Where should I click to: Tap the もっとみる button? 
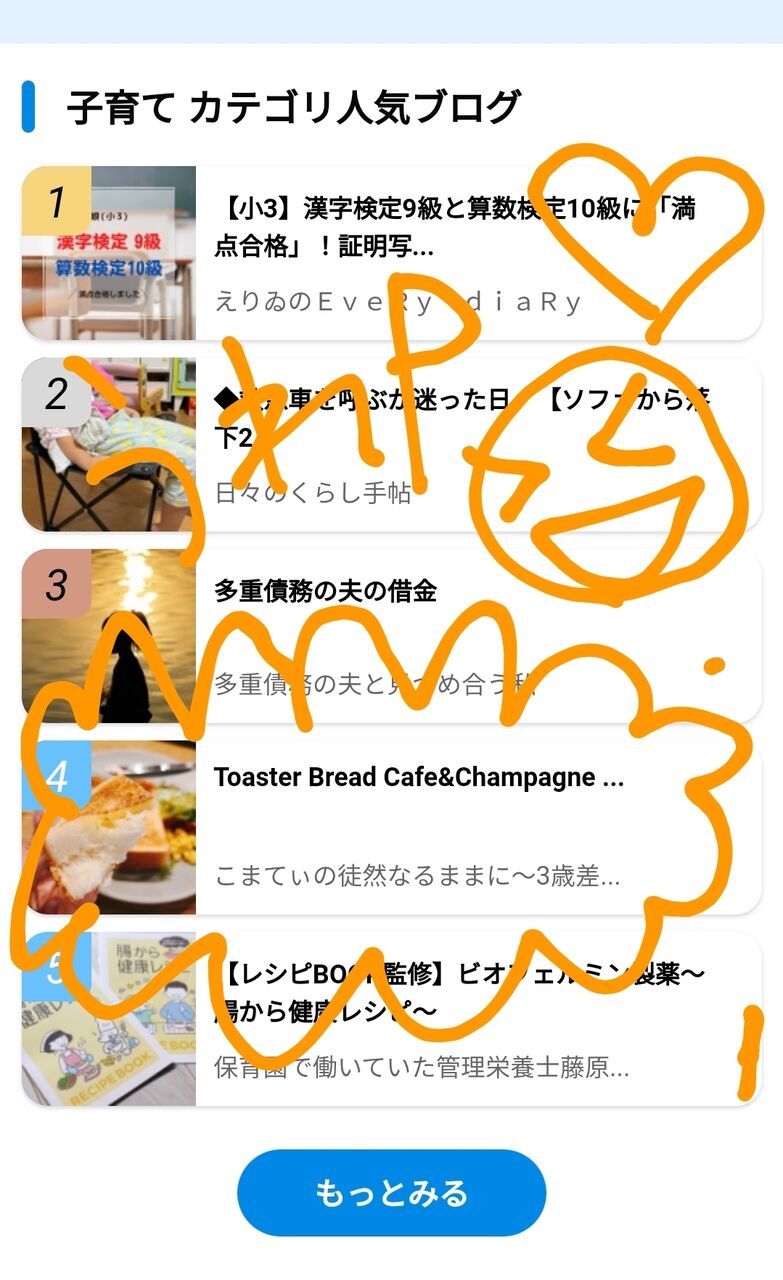tap(391, 1192)
